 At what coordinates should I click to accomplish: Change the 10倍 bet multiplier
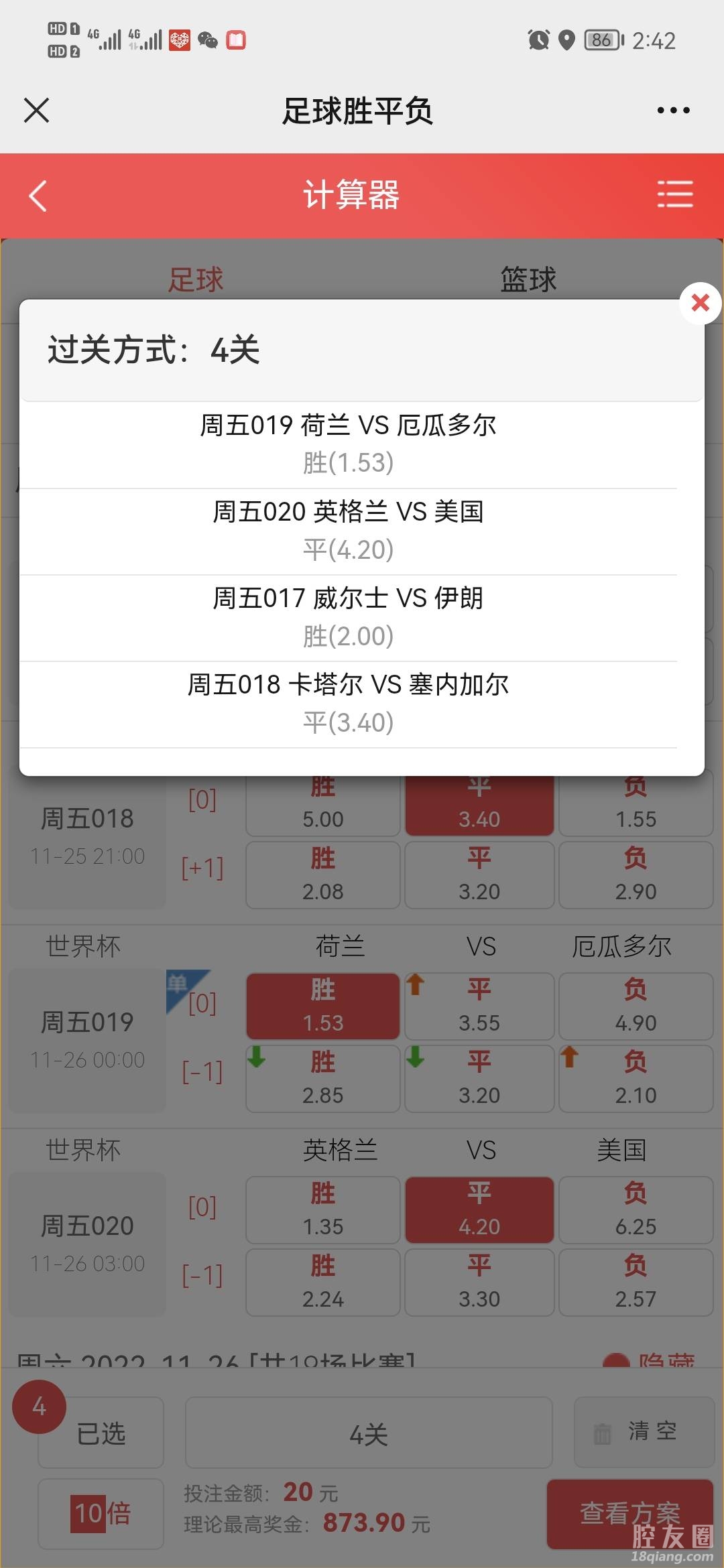pos(101,1514)
